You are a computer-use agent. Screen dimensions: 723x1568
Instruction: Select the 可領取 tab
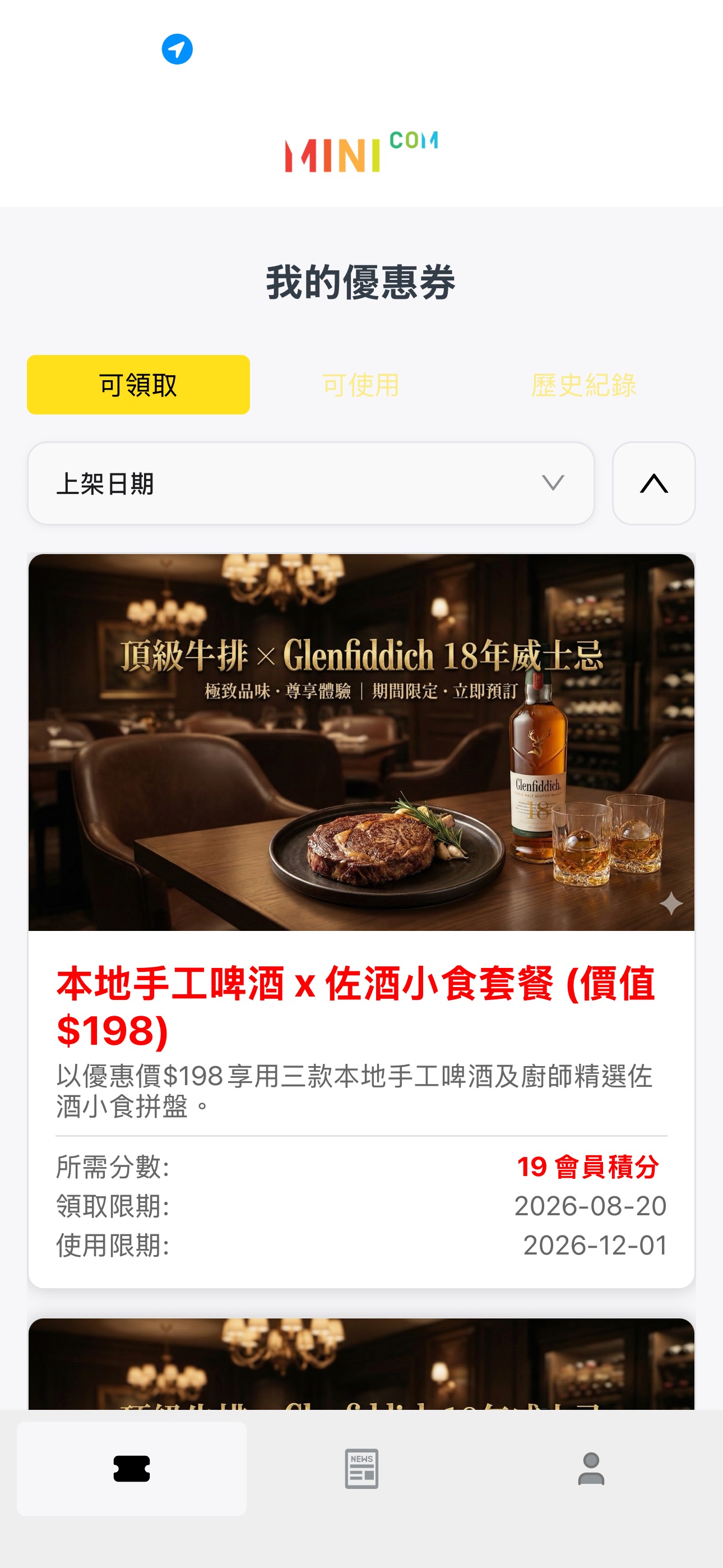tap(138, 385)
